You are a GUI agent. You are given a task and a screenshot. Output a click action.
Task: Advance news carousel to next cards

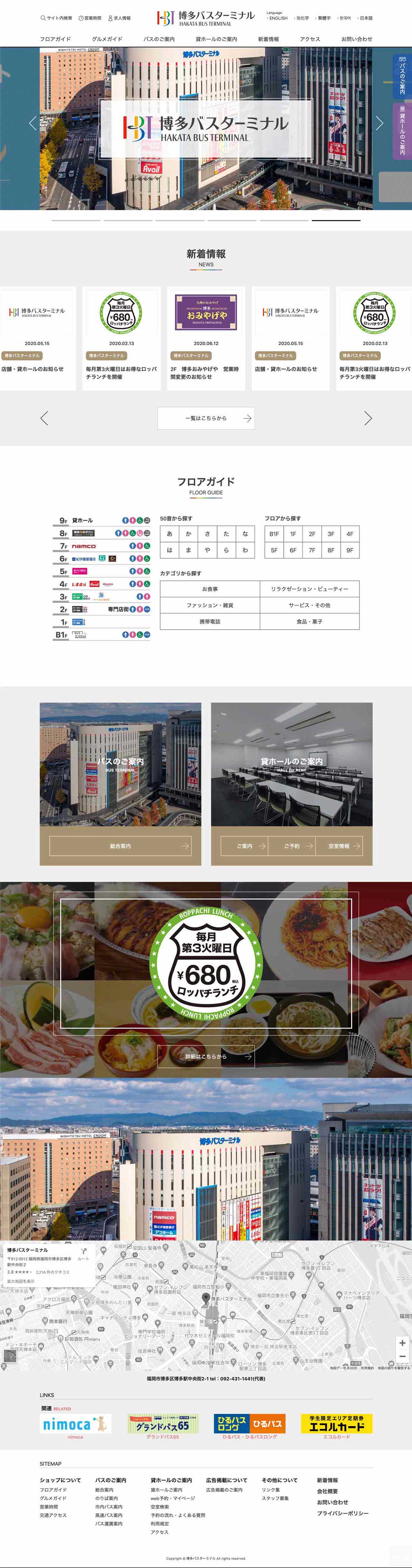click(x=367, y=418)
